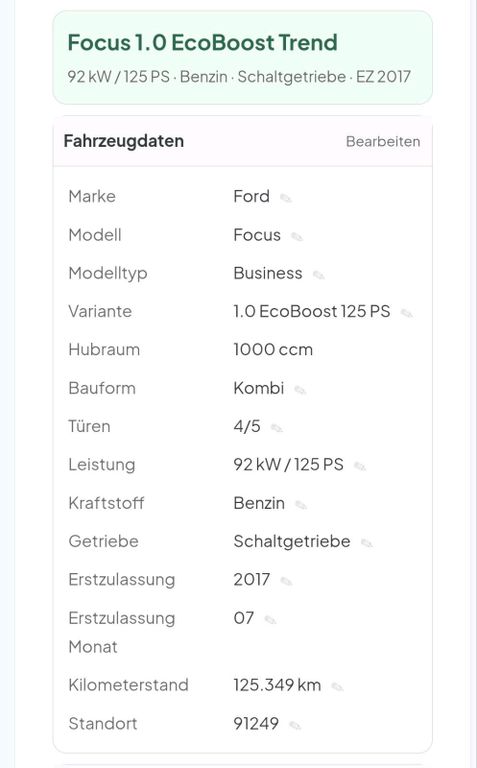477x768 pixels.
Task: Edit the Modell value Focus
Action: (297, 237)
